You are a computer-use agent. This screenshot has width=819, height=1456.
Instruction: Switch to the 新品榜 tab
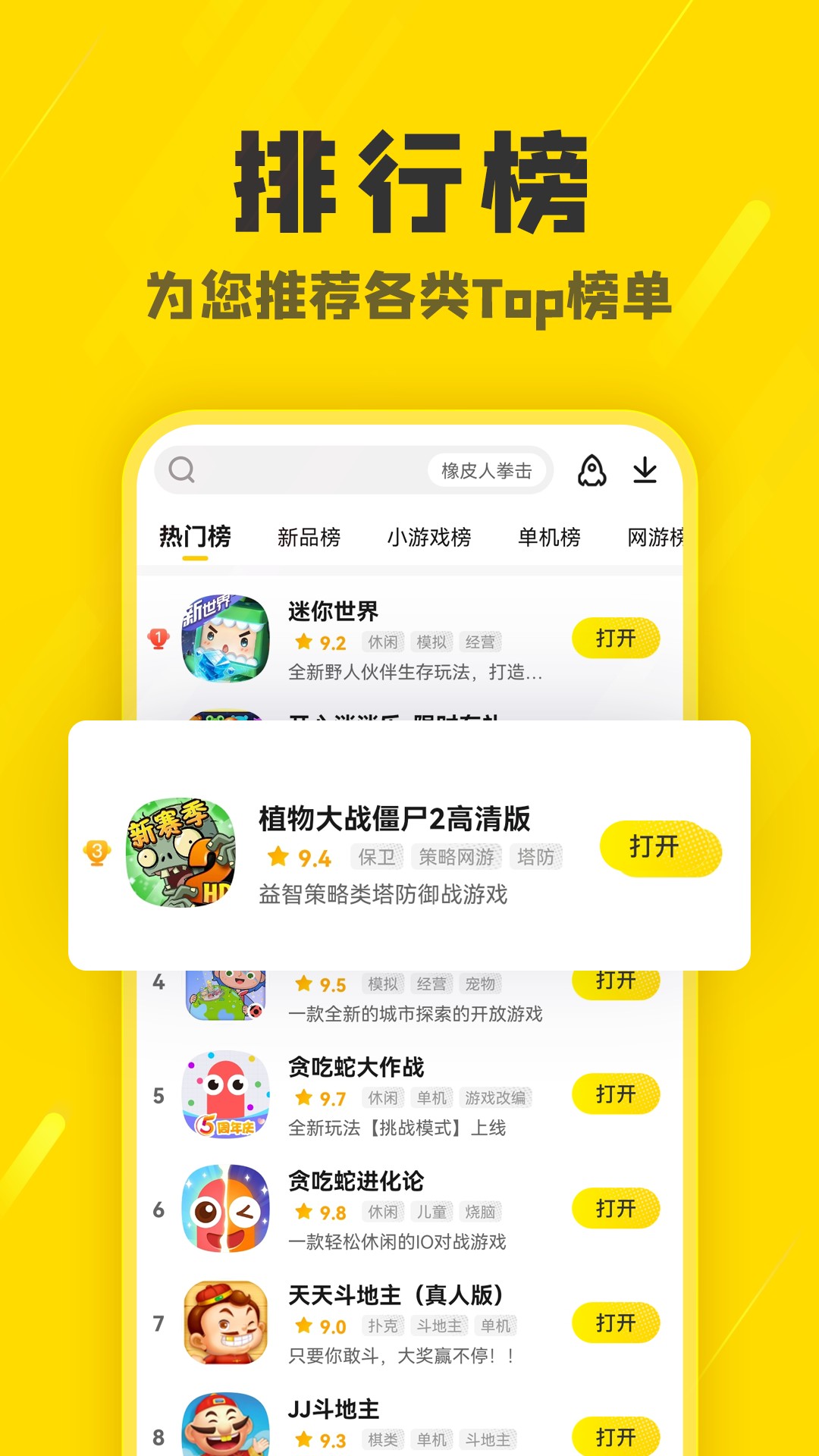309,536
